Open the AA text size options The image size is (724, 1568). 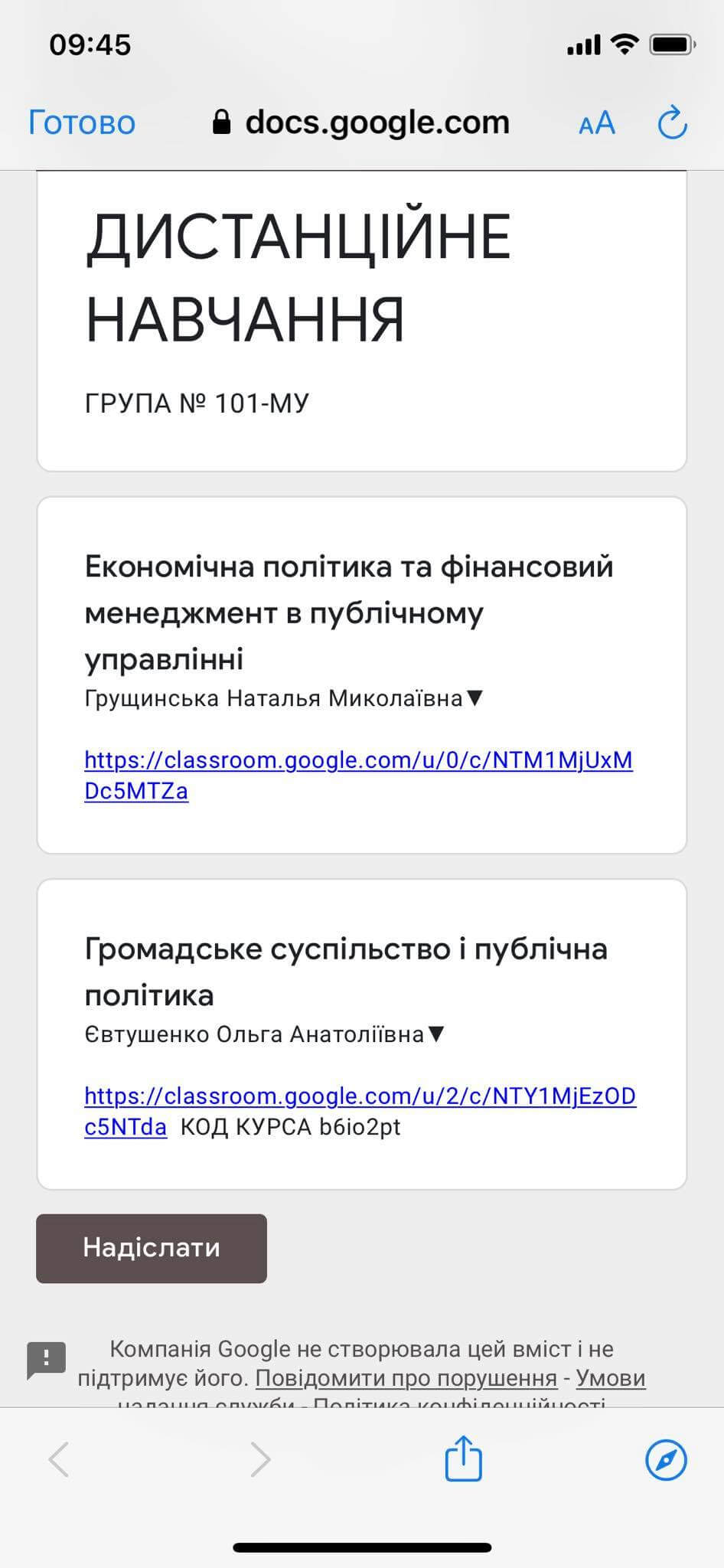(597, 123)
